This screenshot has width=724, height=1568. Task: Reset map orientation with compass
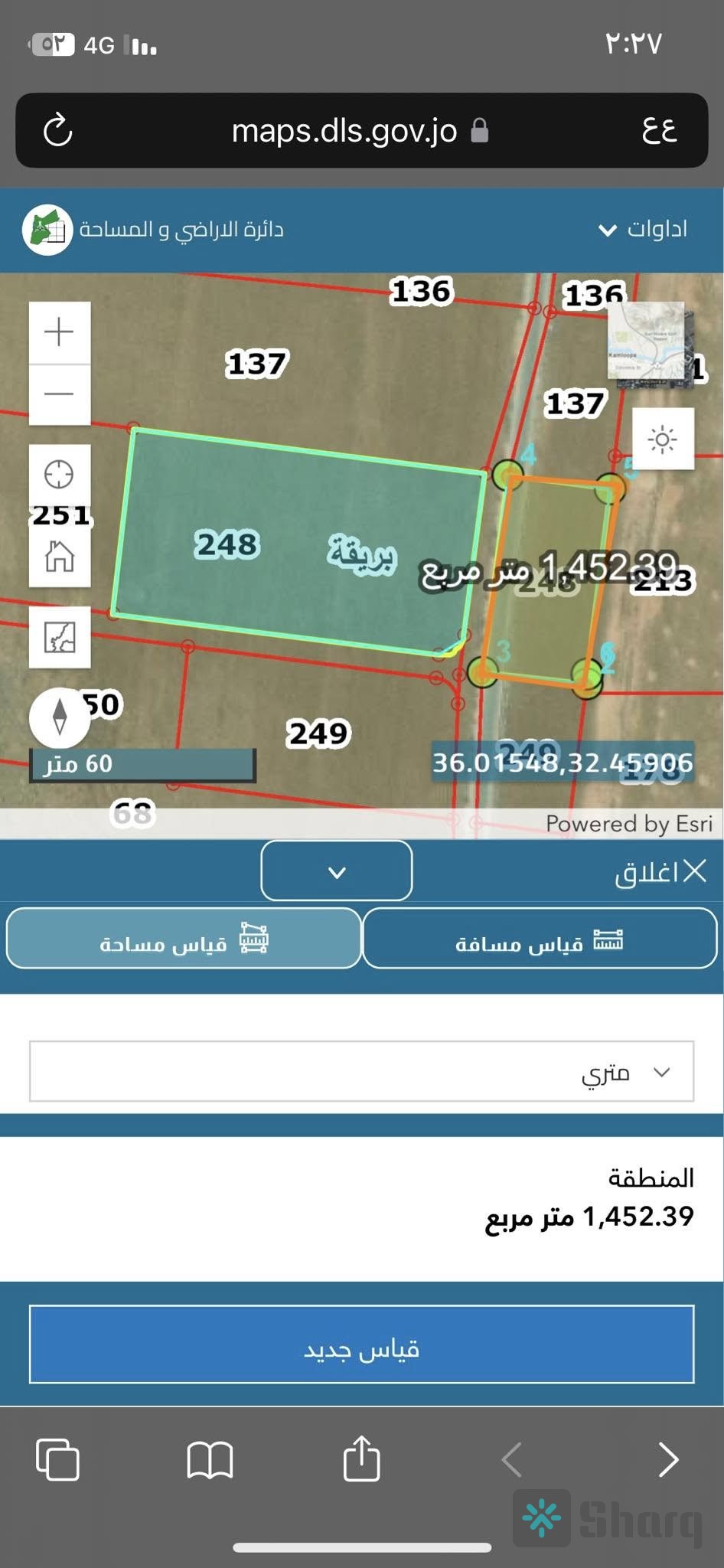(60, 717)
